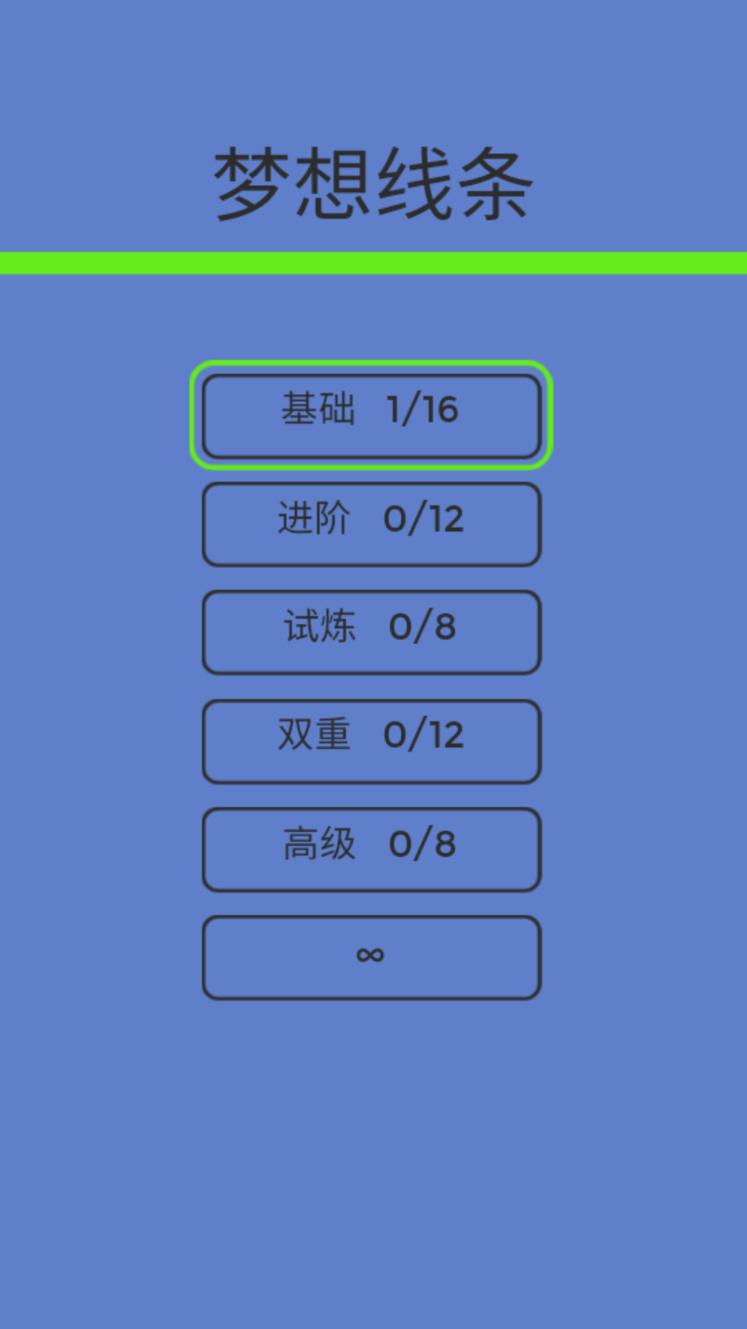
Task: Choose the 双重 0/12 level pack
Action: click(x=371, y=741)
